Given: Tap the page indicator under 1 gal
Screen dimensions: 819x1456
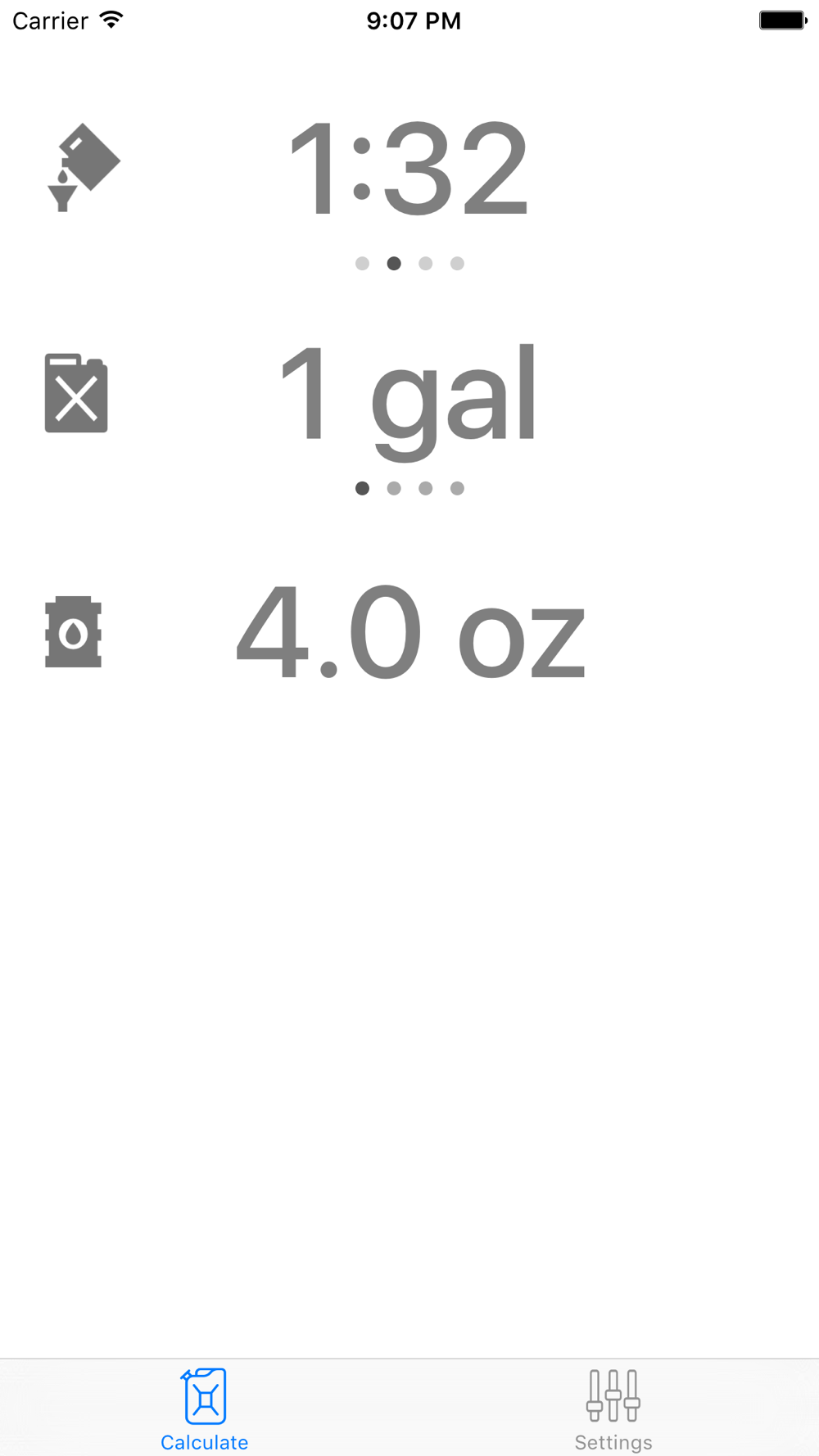Looking at the screenshot, I should [x=409, y=488].
